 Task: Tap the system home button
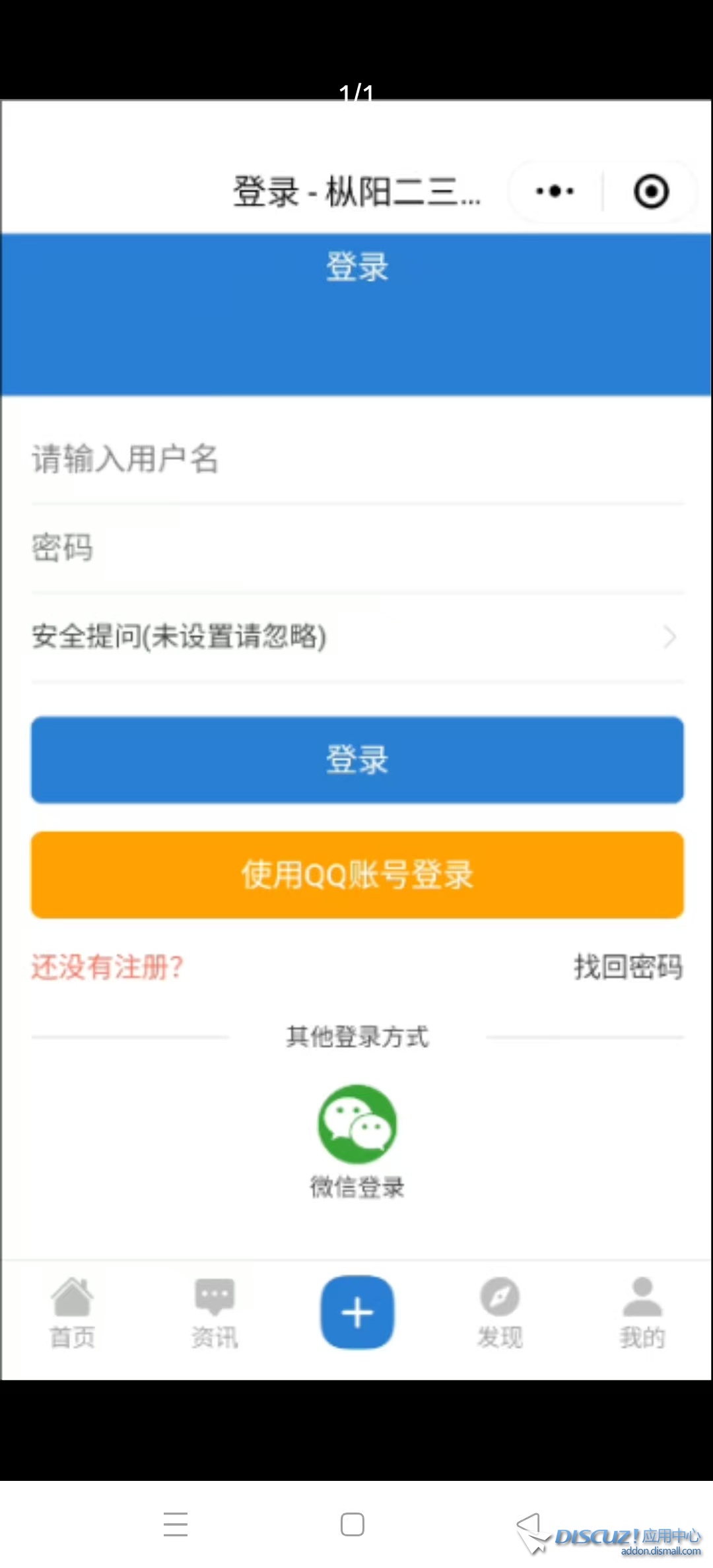[352, 1524]
